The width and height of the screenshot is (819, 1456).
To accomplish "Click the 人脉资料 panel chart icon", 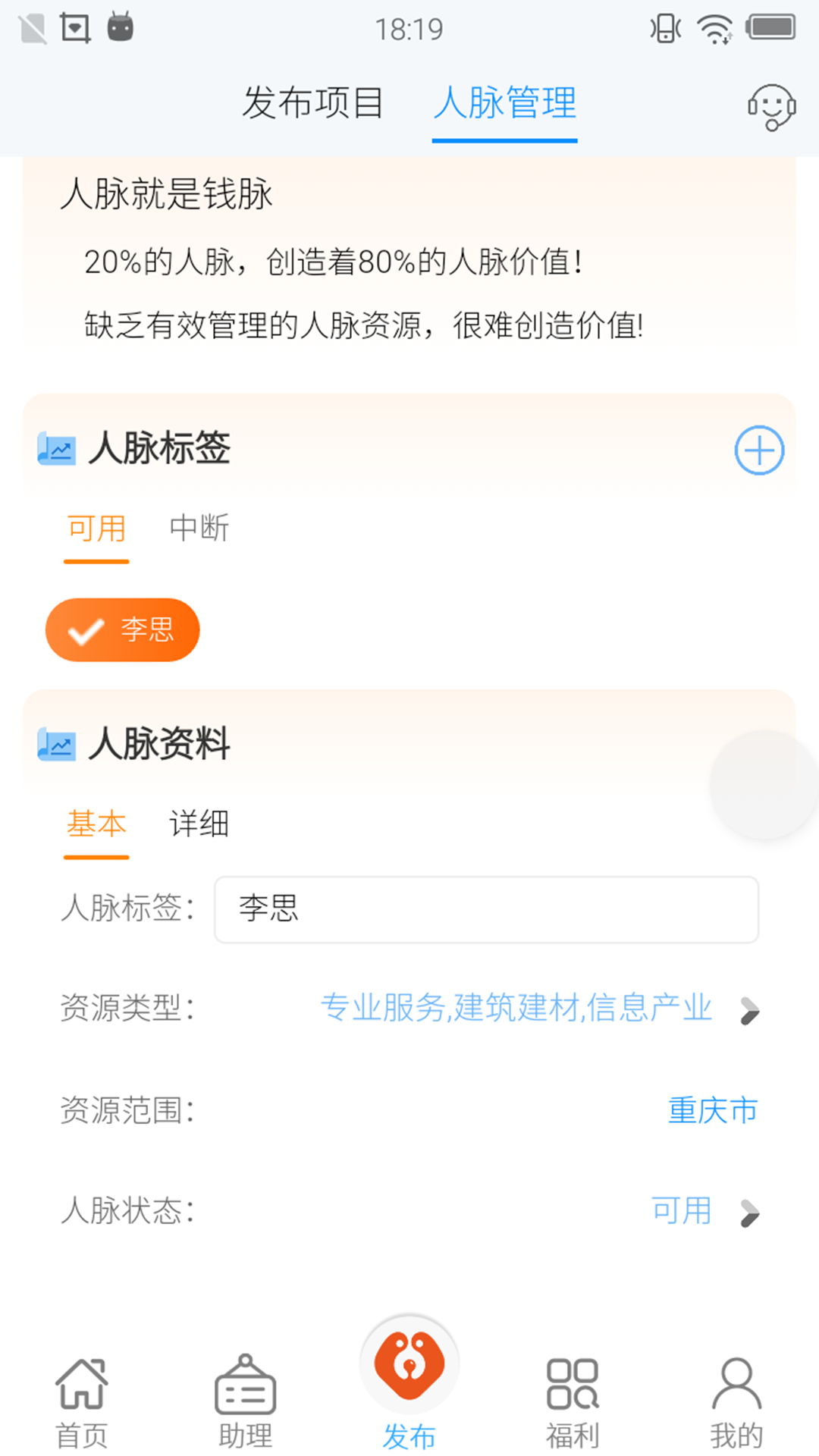I will [56, 744].
